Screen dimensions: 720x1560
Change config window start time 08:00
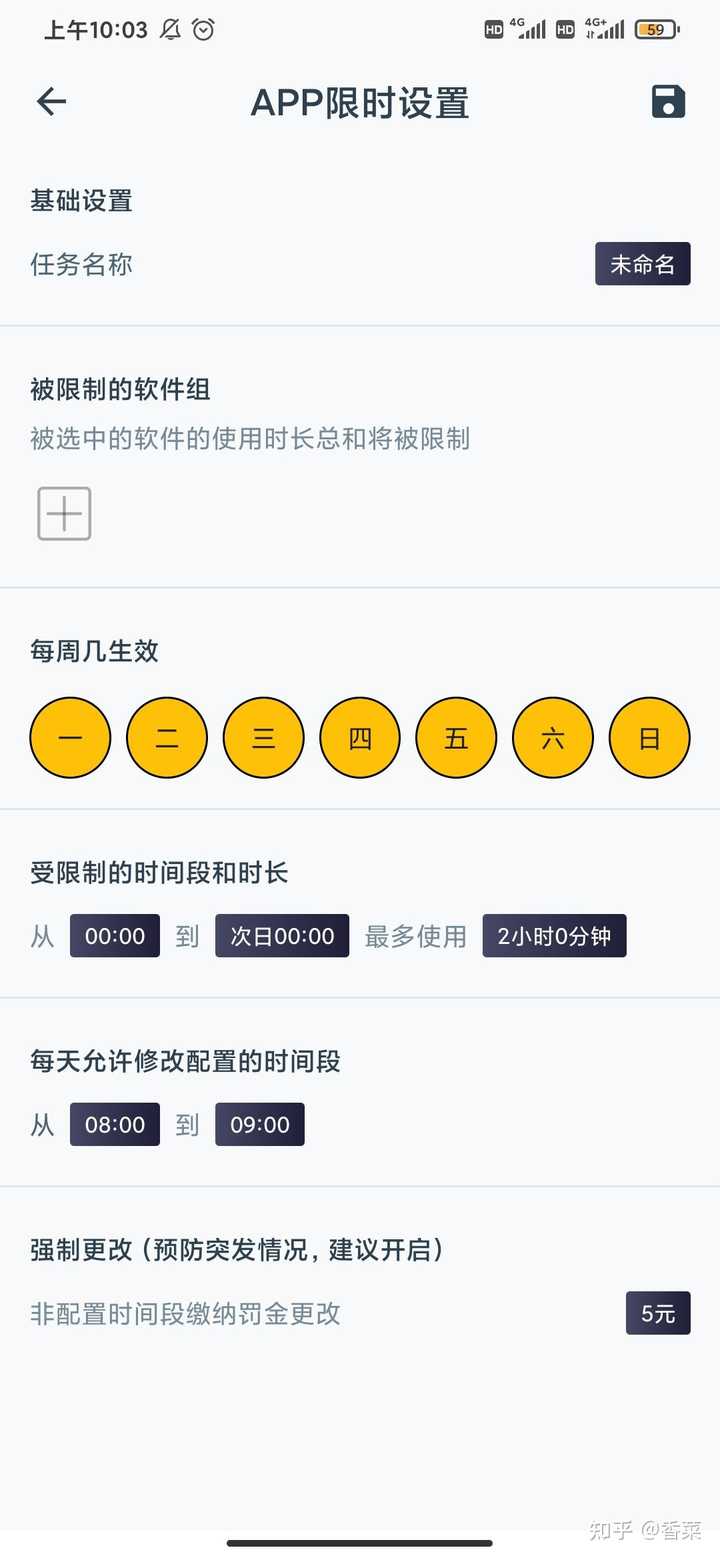pyautogui.click(x=115, y=1124)
